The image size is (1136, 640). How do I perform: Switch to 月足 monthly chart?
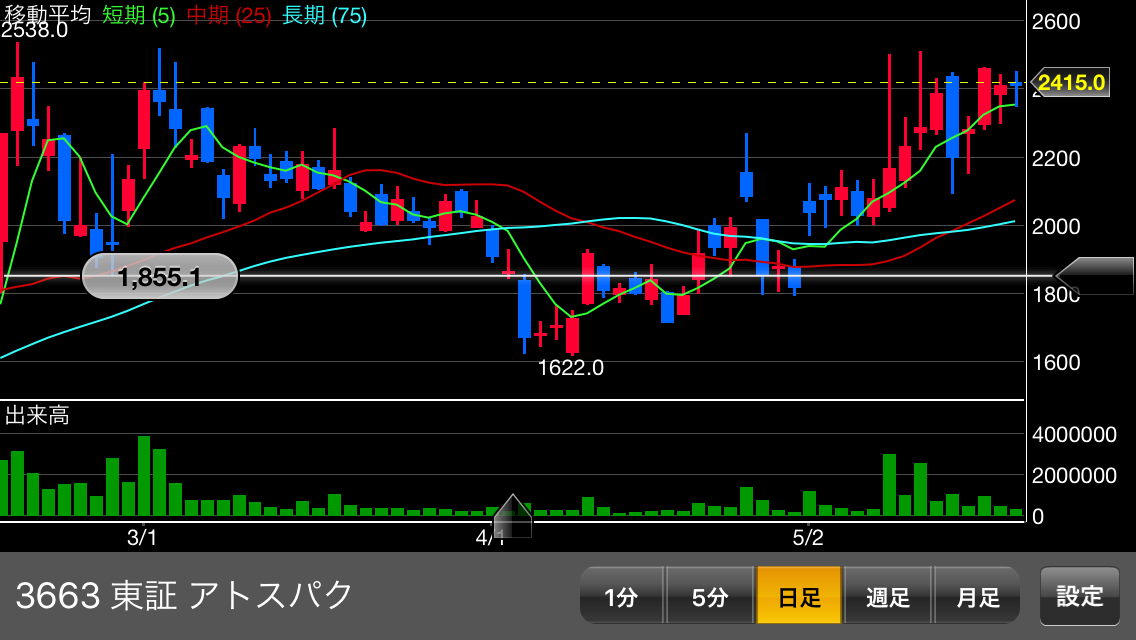[x=977, y=596]
